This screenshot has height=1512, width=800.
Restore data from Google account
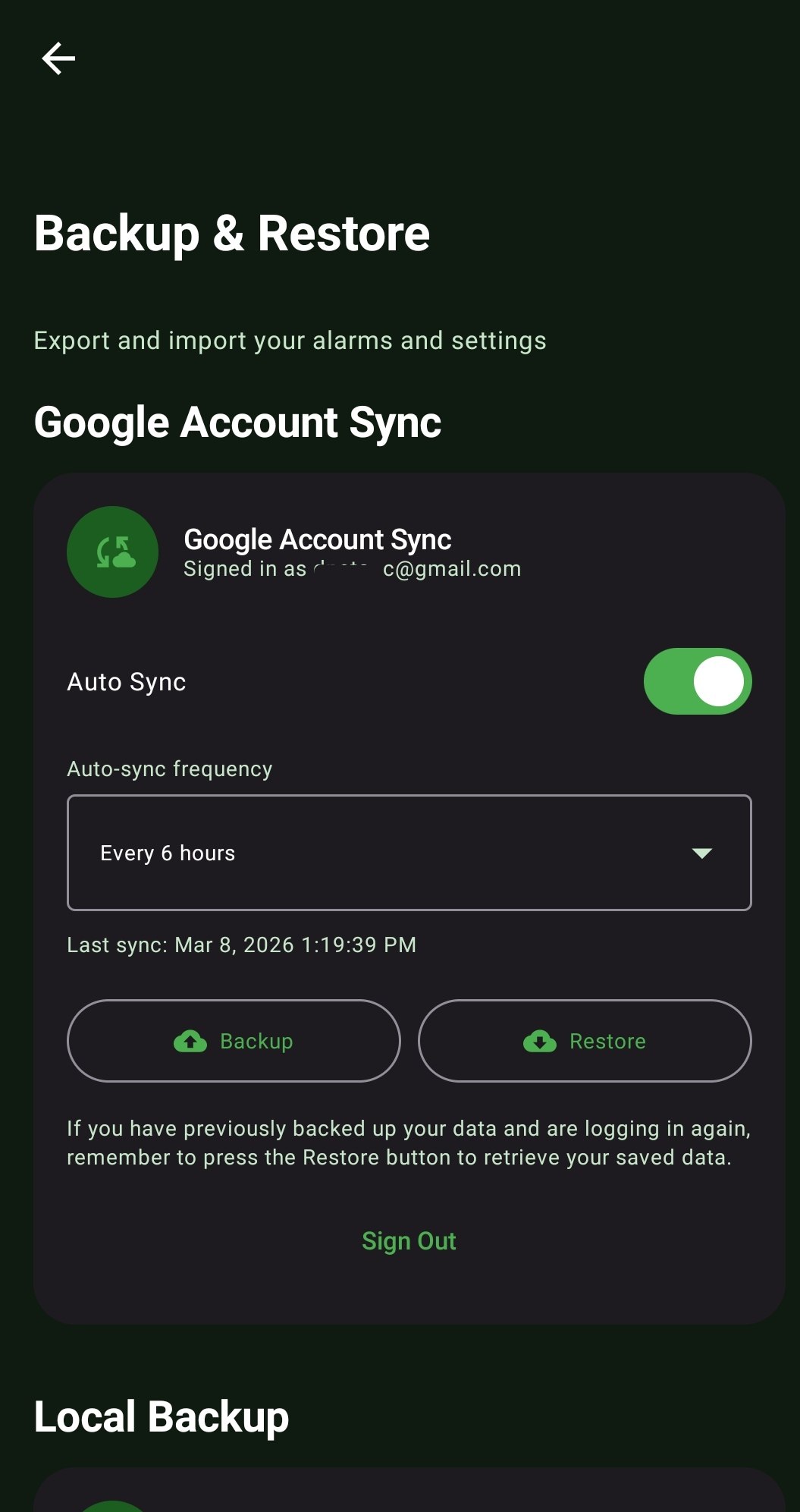click(584, 1040)
